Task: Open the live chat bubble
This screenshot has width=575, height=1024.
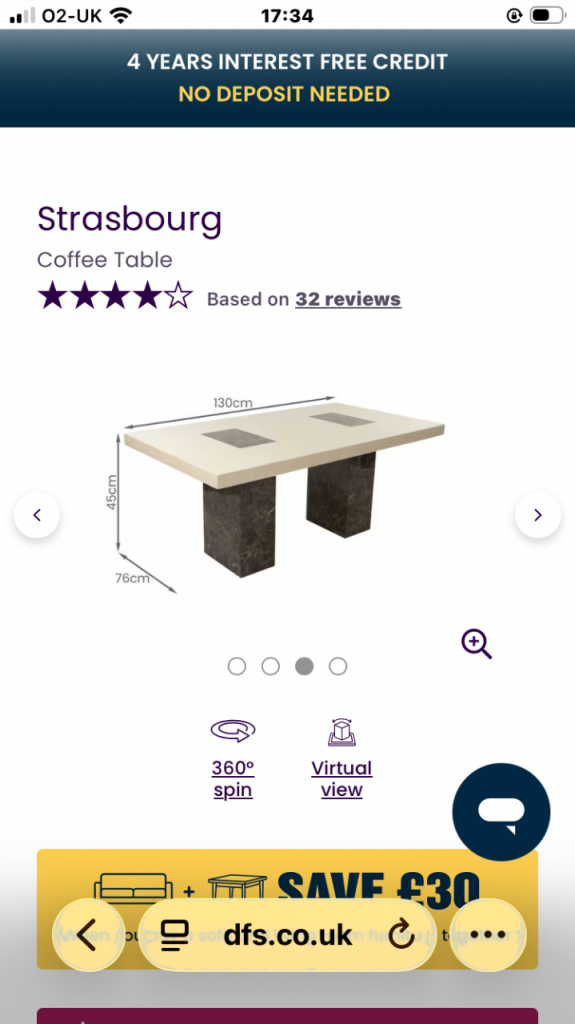Action: tap(501, 812)
